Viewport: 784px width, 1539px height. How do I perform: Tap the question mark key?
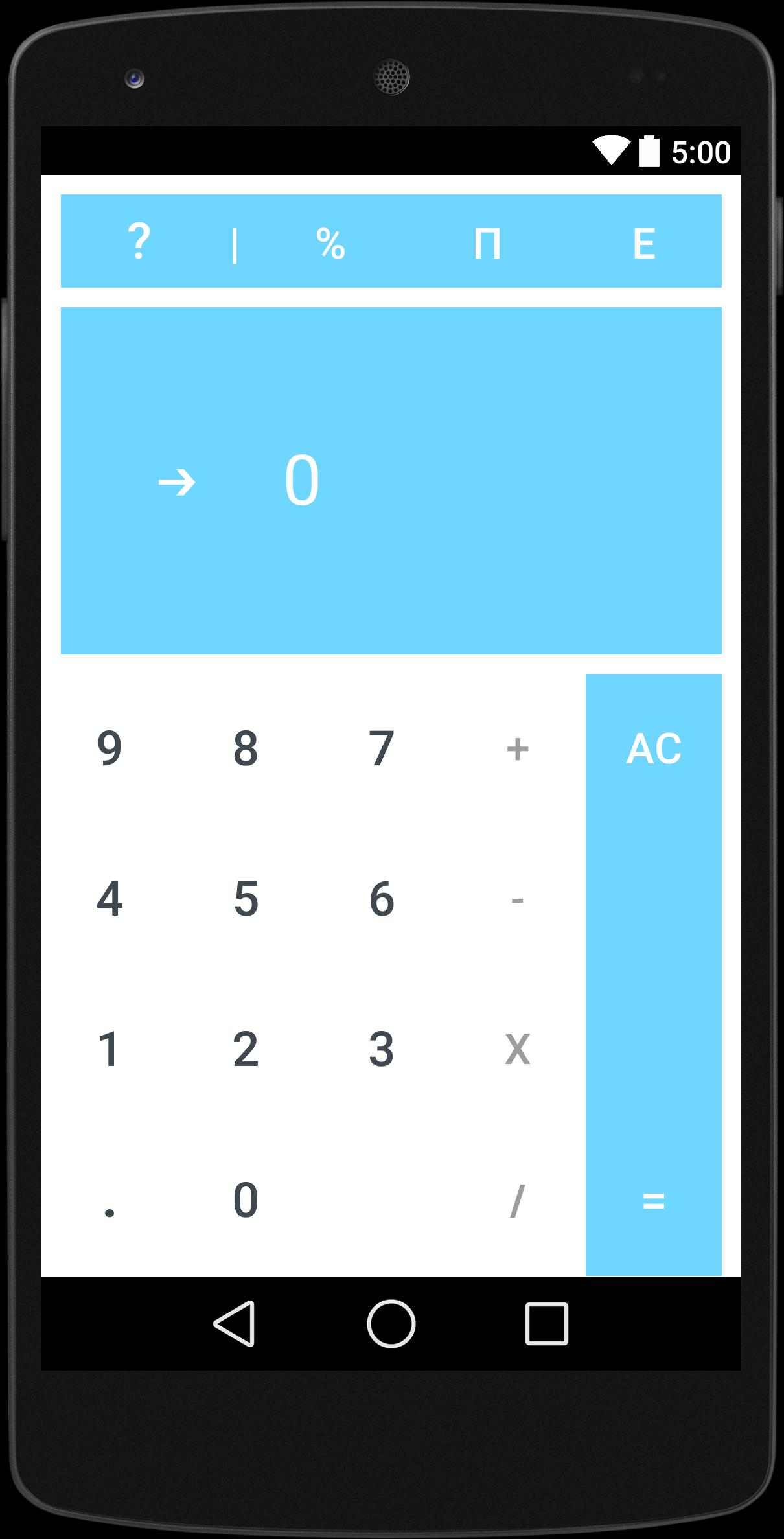[139, 242]
